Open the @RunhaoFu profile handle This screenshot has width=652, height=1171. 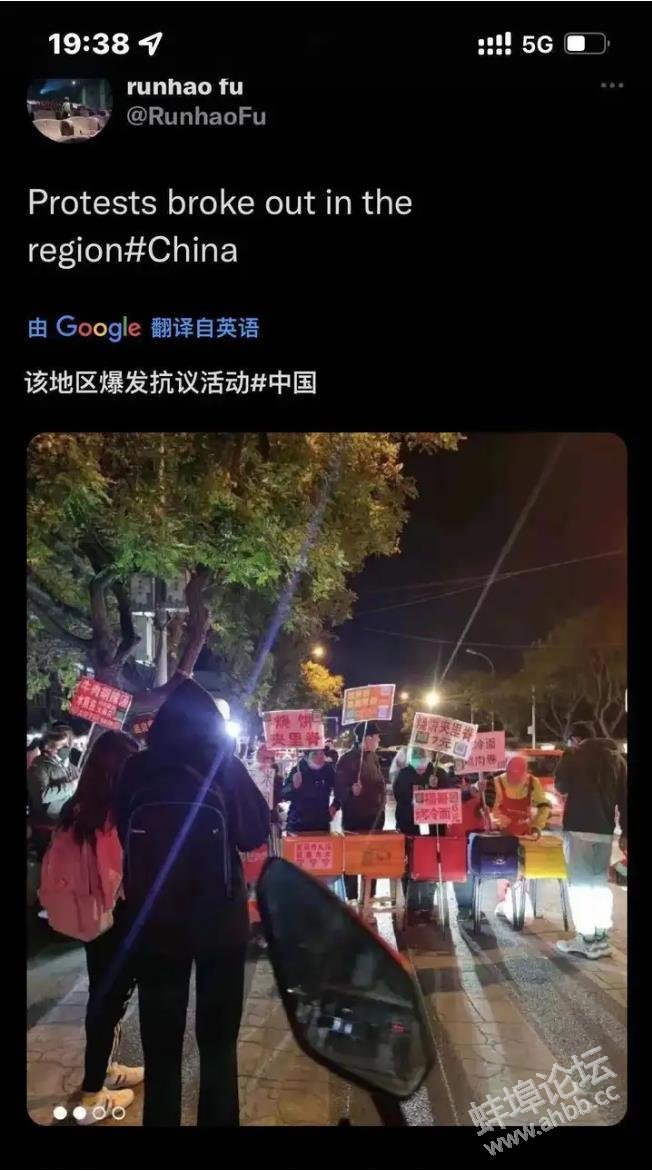[196, 116]
